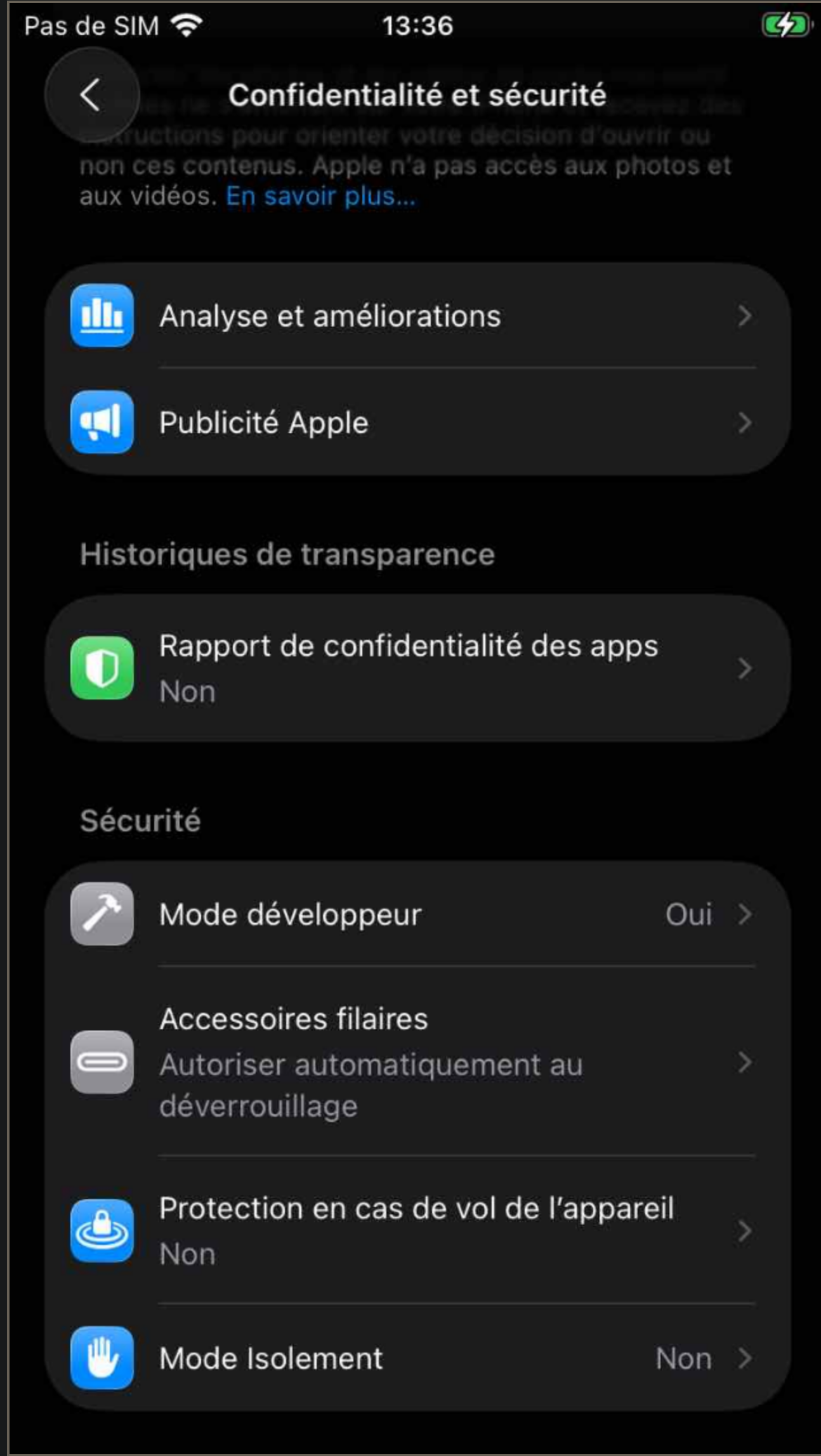
Task: Open Rapport de confidentialité des apps
Action: (417, 668)
